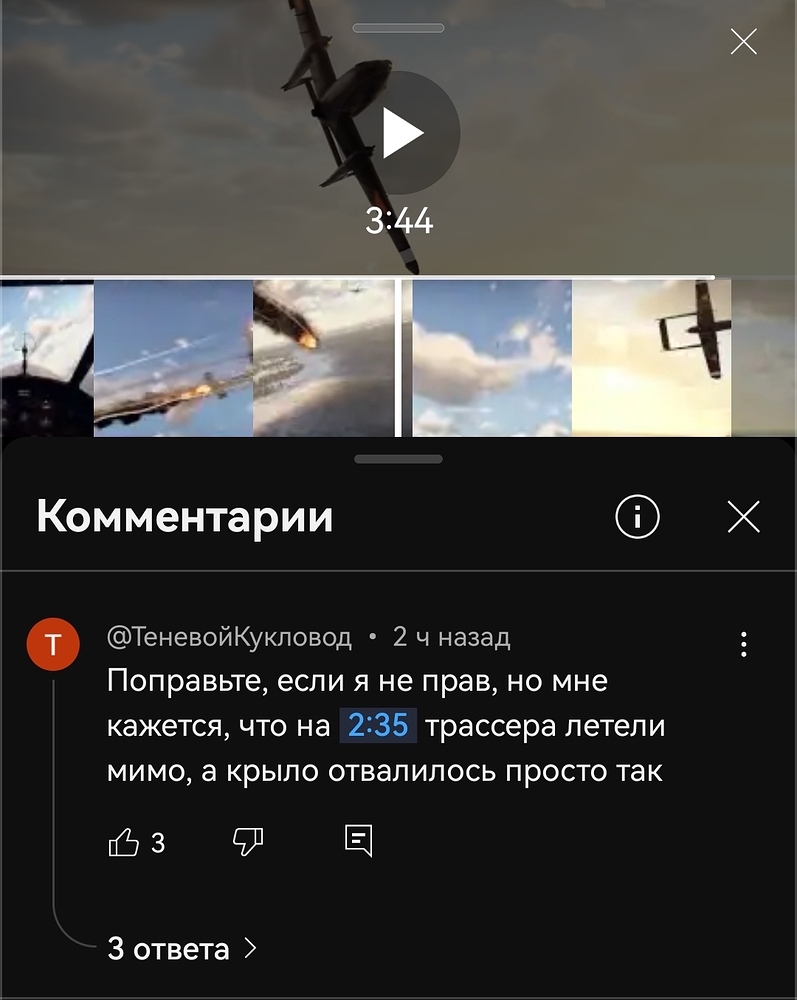Open the three-dot menu on the comment

(743, 645)
